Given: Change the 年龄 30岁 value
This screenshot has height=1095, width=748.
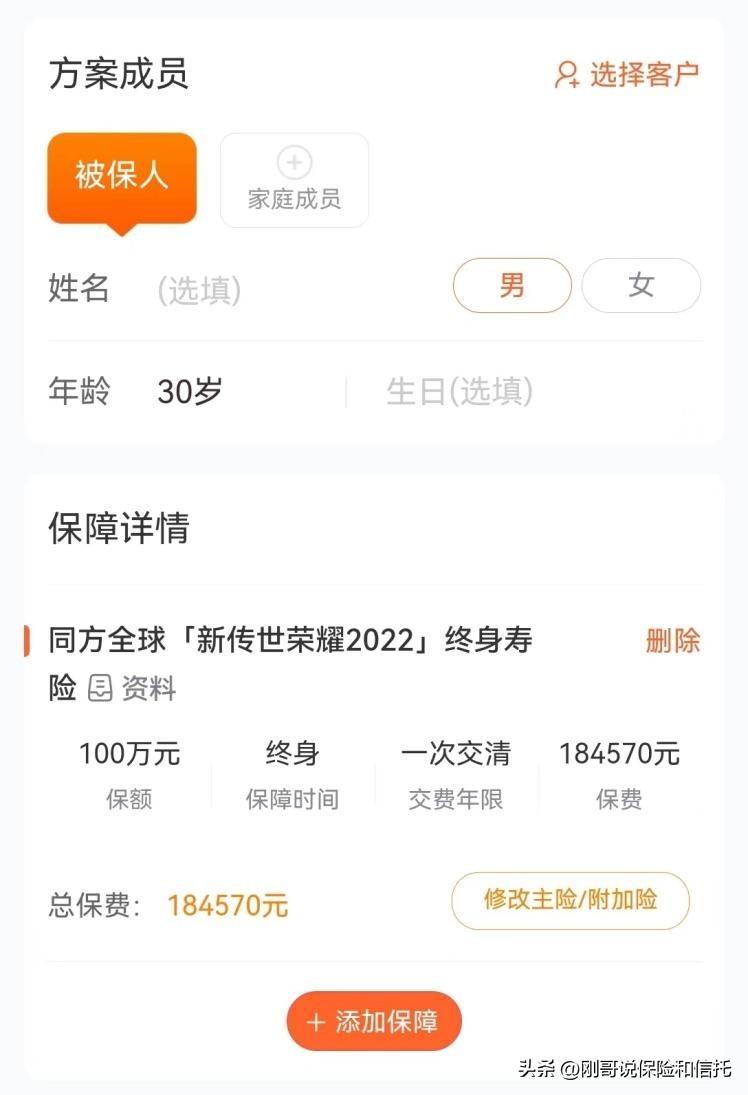Looking at the screenshot, I should click(190, 392).
